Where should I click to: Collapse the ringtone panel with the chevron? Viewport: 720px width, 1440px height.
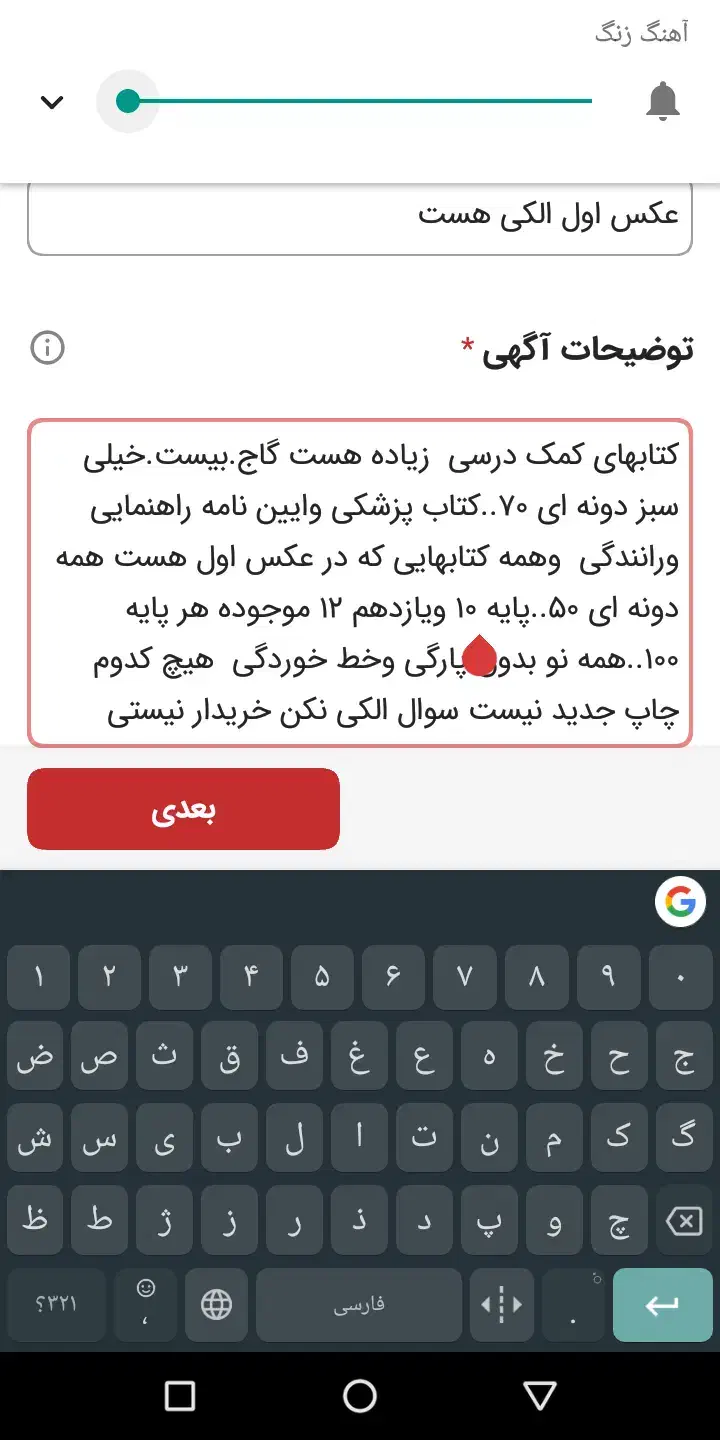tap(50, 101)
